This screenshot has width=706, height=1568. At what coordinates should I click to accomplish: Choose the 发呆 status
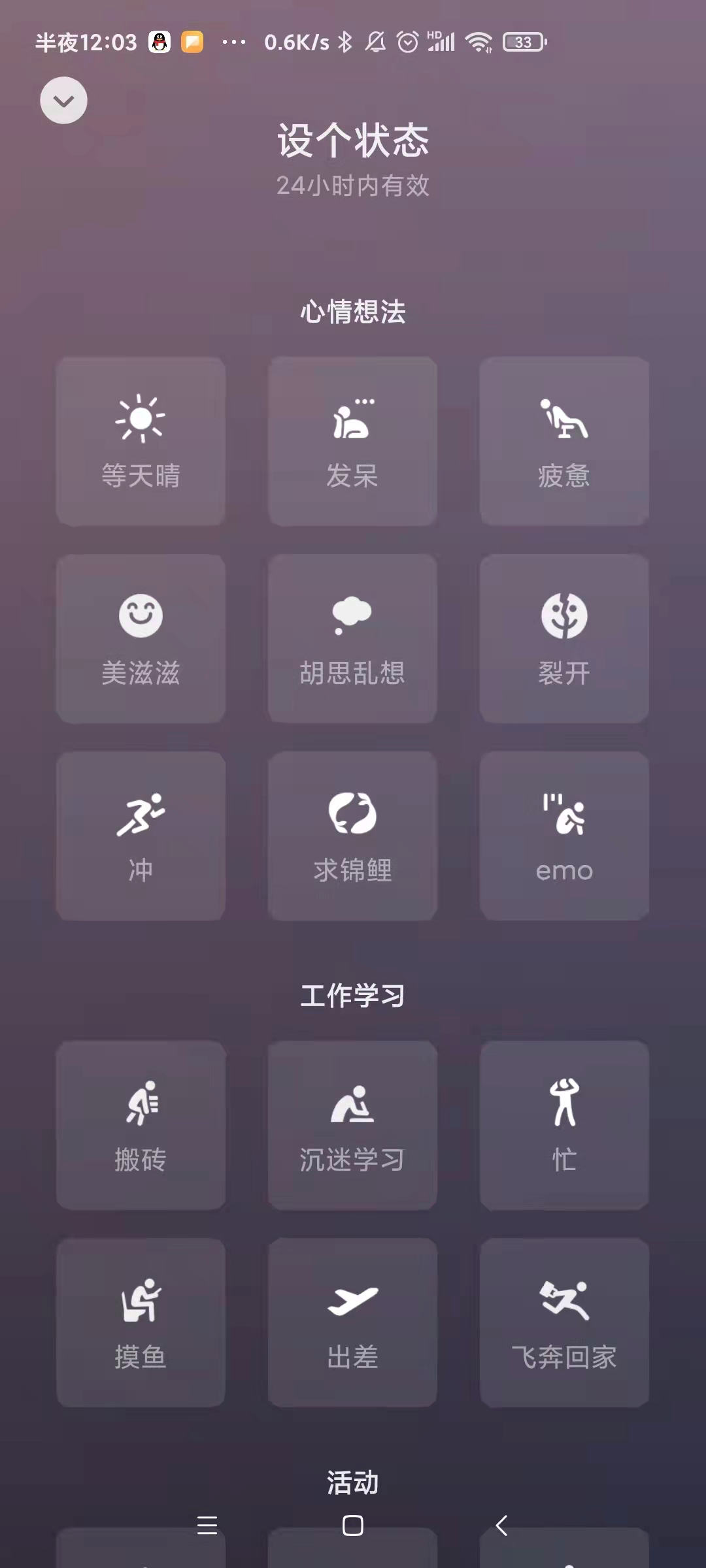352,441
